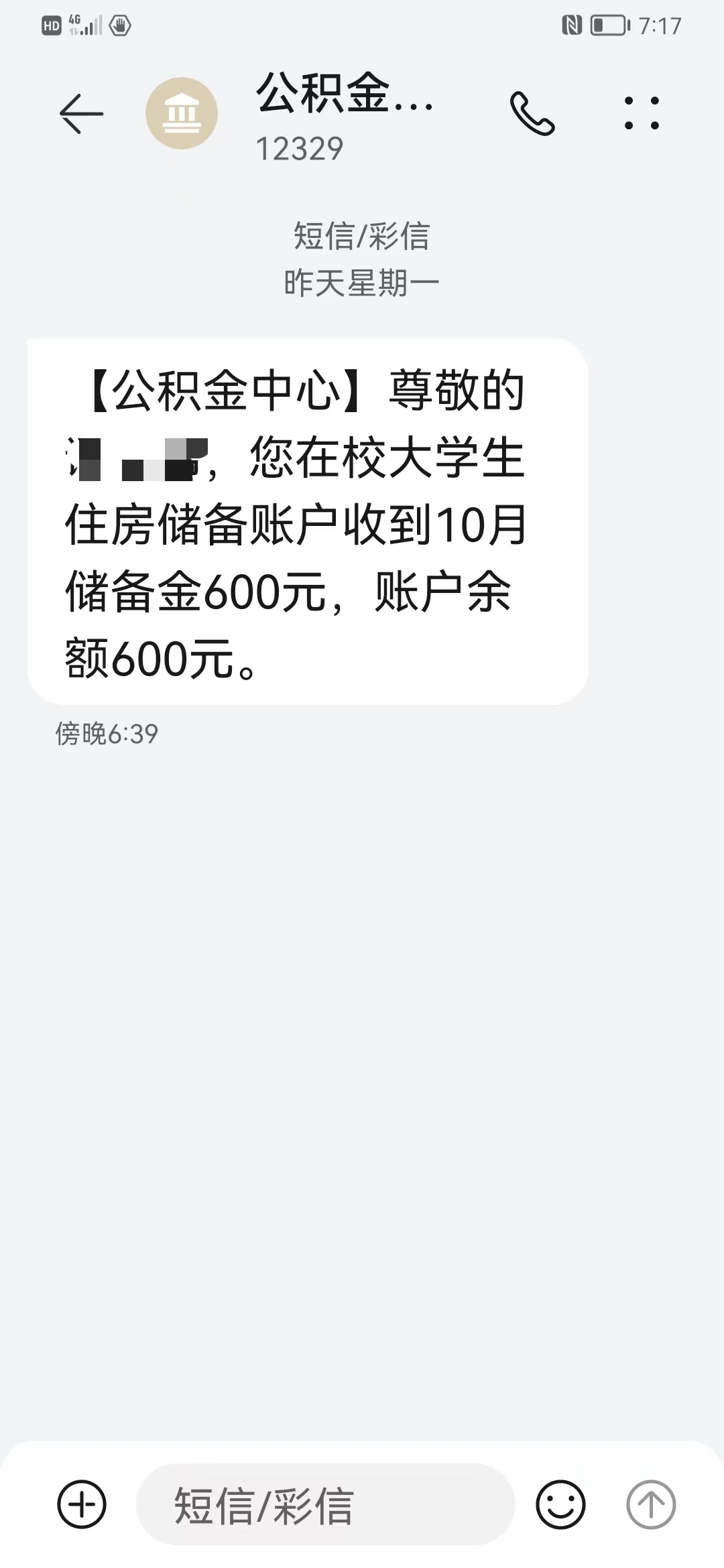
Task: Send the message with the arrow button
Action: 651,1504
